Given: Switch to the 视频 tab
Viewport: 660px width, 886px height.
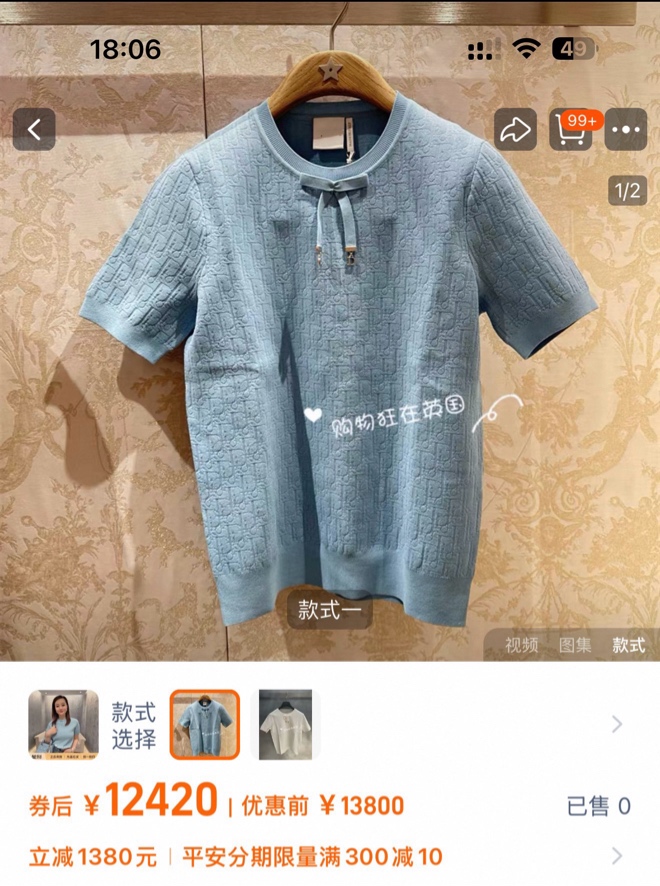Looking at the screenshot, I should [x=521, y=645].
